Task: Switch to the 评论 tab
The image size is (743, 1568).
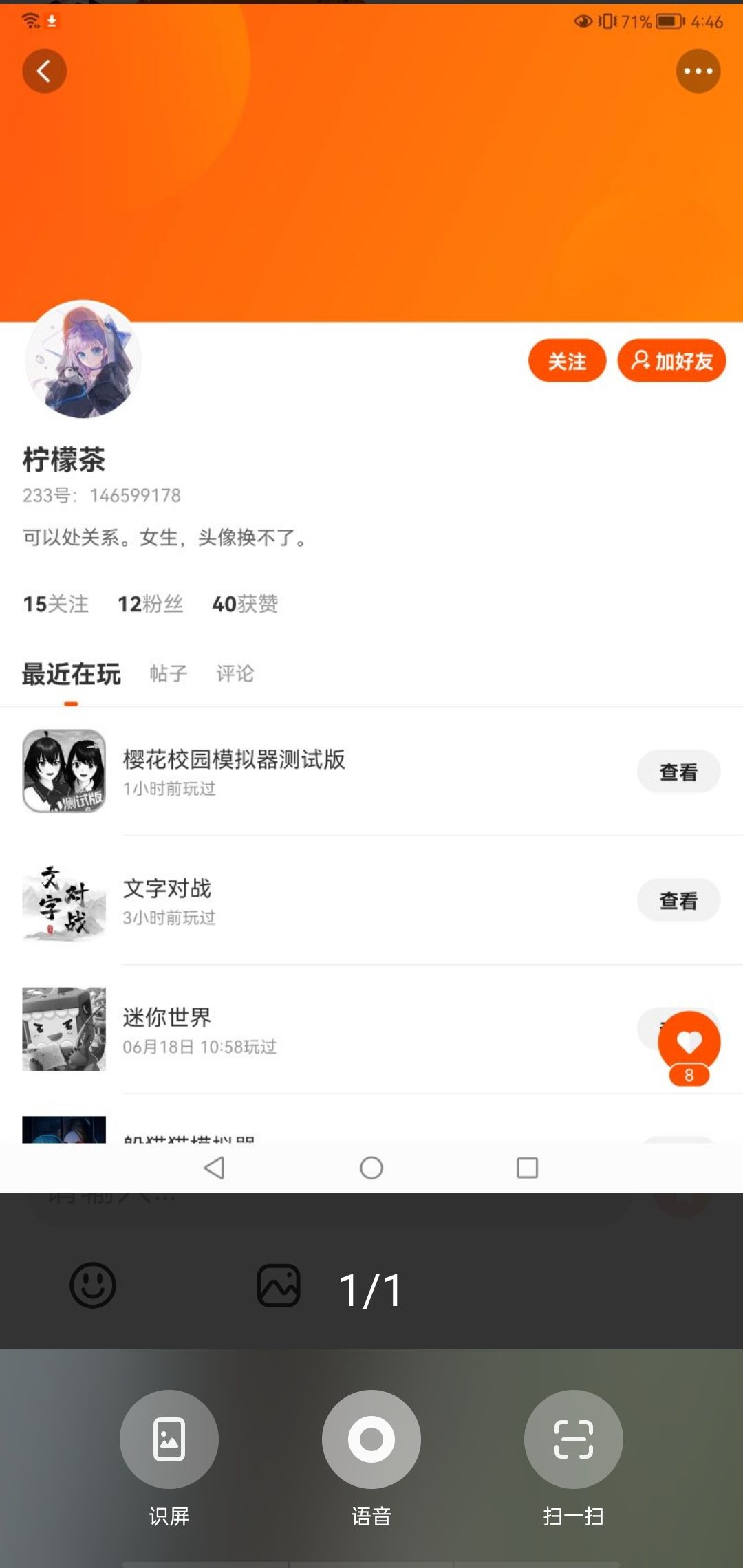Action: pyautogui.click(x=235, y=673)
